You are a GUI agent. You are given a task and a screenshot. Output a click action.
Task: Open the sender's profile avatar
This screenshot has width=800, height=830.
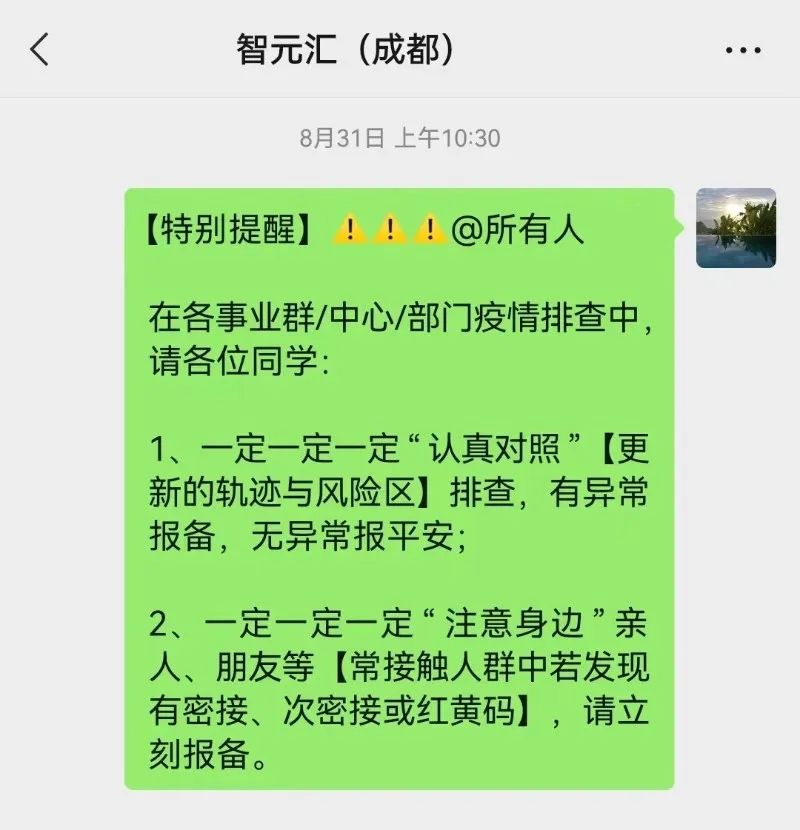(735, 228)
